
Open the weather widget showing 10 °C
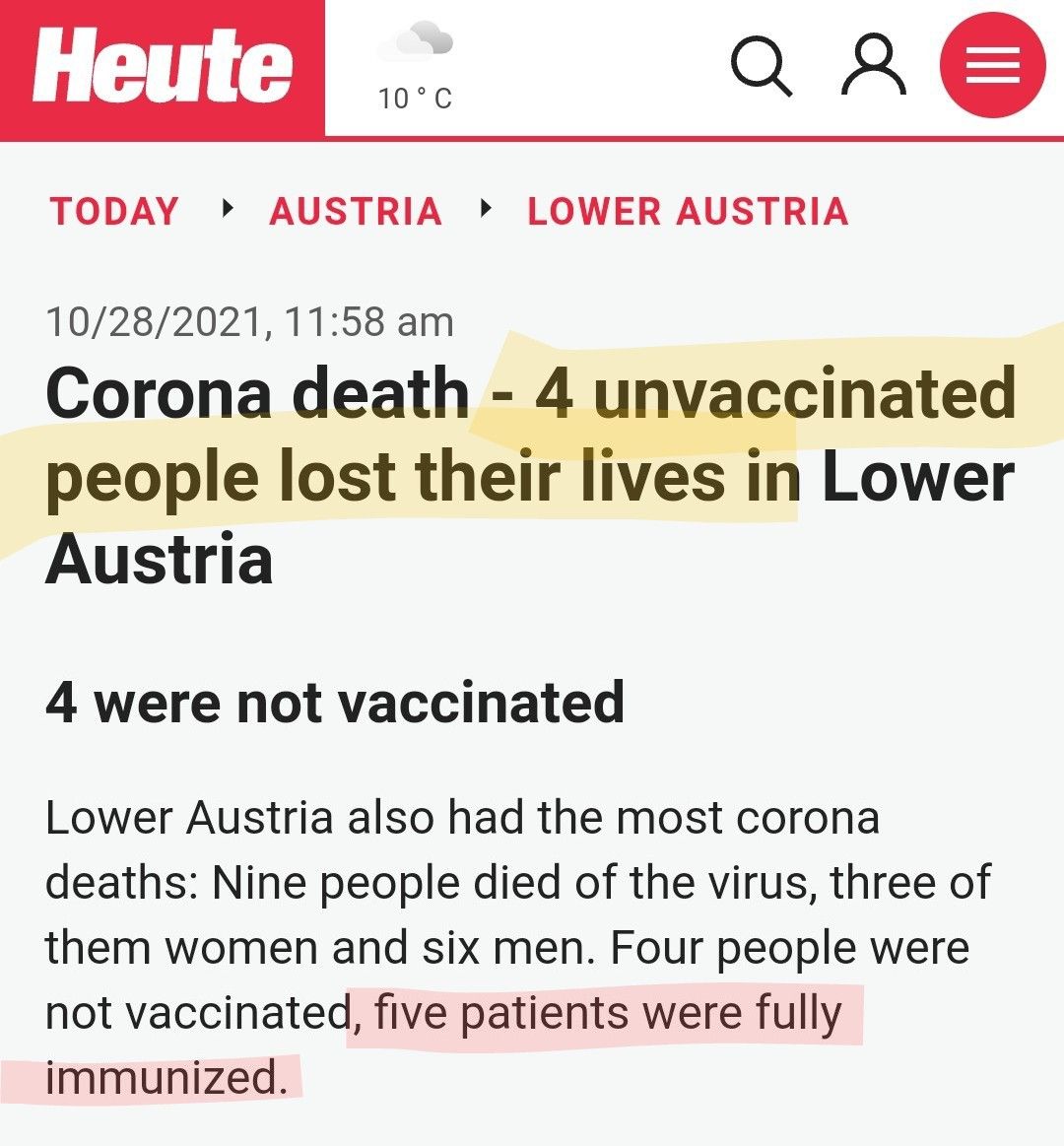pyautogui.click(x=417, y=69)
